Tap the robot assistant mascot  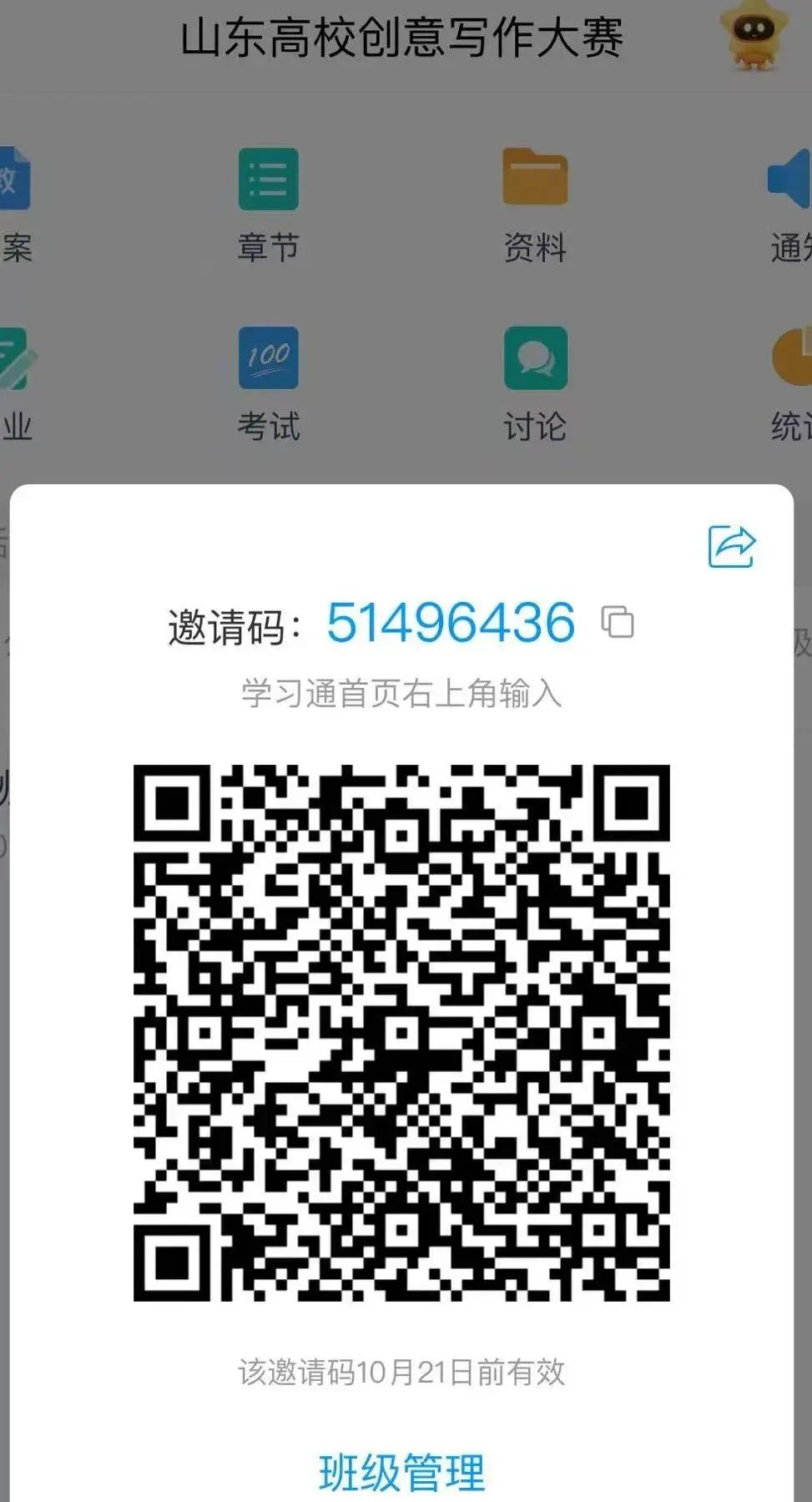[x=754, y=35]
